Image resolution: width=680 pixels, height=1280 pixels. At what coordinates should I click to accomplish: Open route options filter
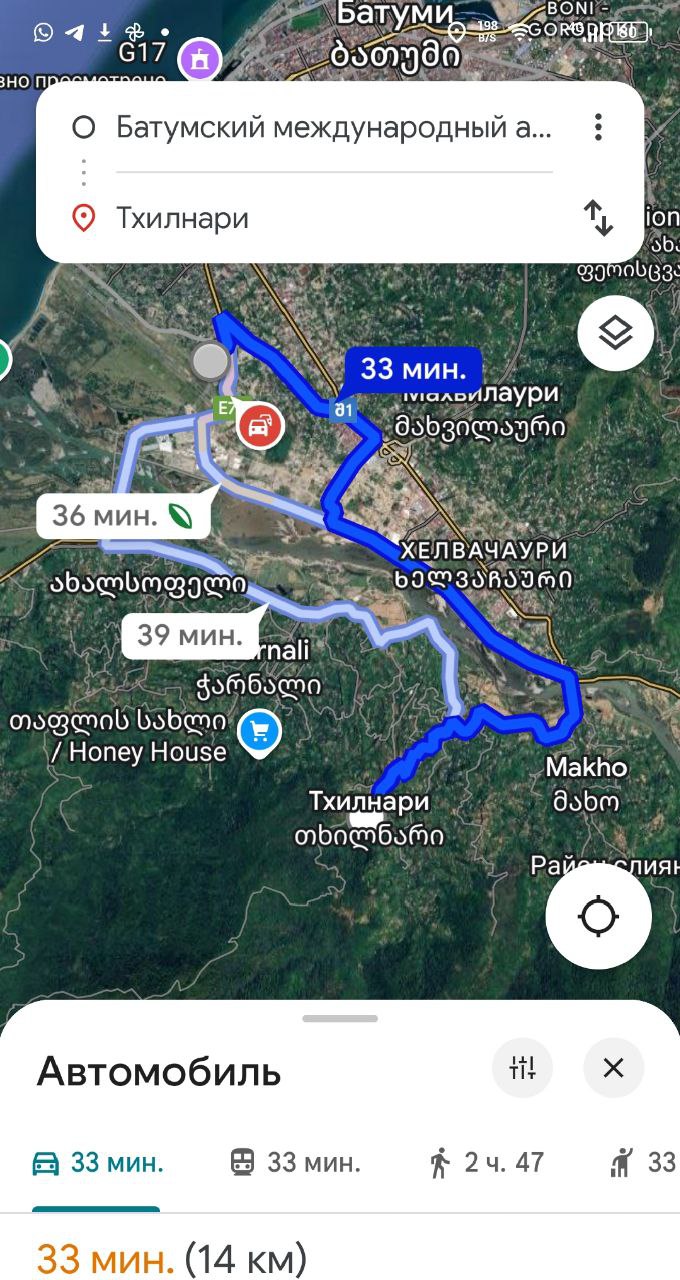[x=522, y=1068]
